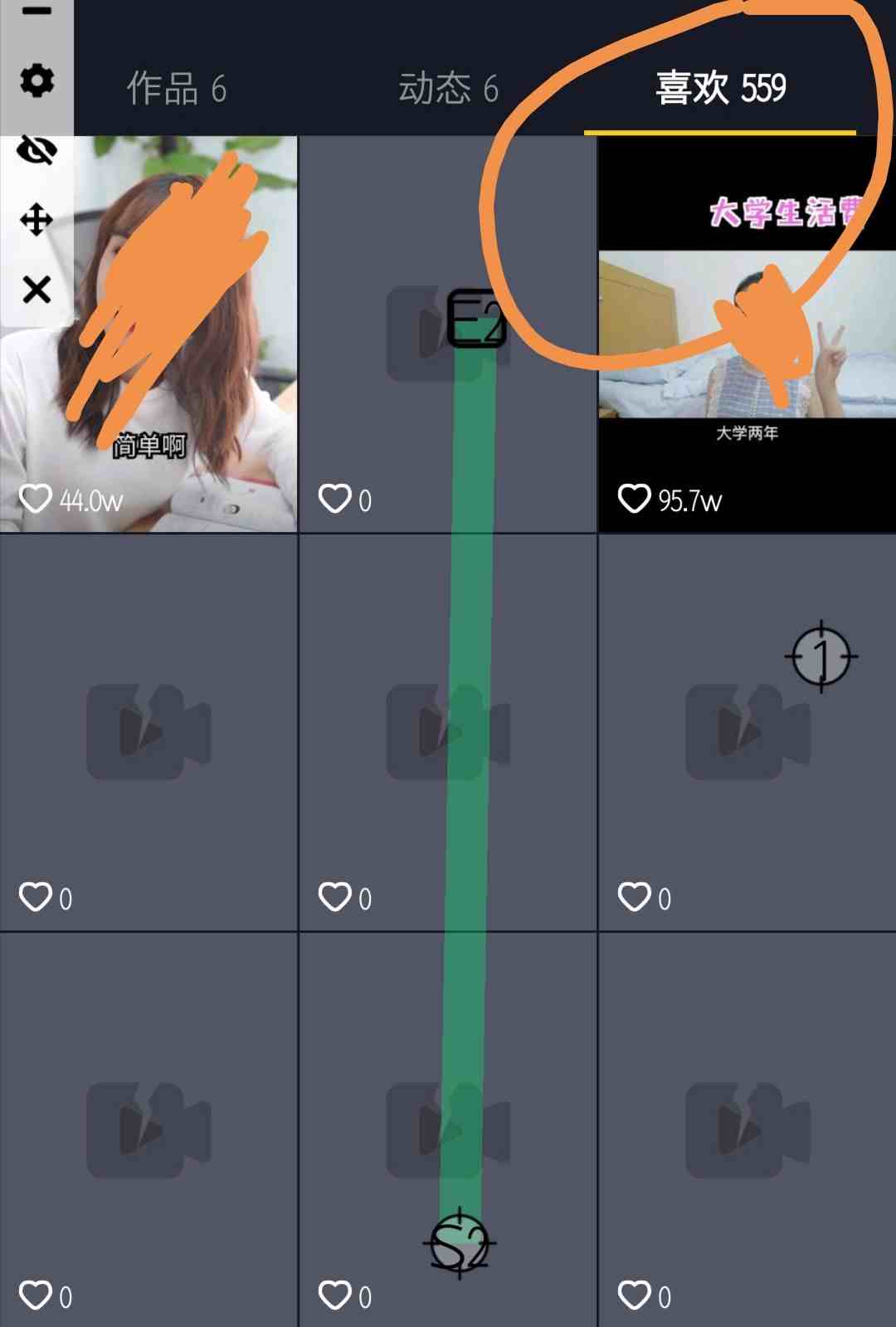This screenshot has width=896, height=1327.
Task: Switch to the 作品 6 tab
Action: pyautogui.click(x=176, y=88)
